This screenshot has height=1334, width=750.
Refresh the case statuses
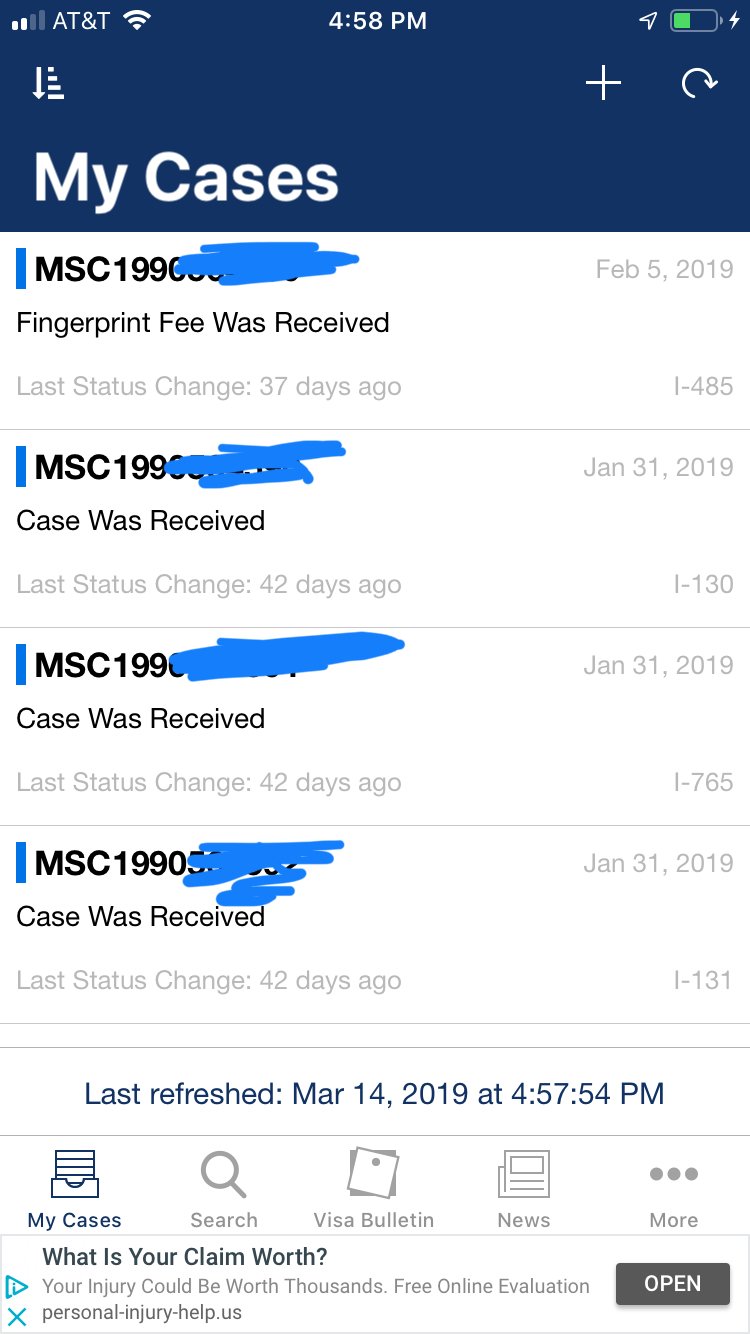click(699, 84)
